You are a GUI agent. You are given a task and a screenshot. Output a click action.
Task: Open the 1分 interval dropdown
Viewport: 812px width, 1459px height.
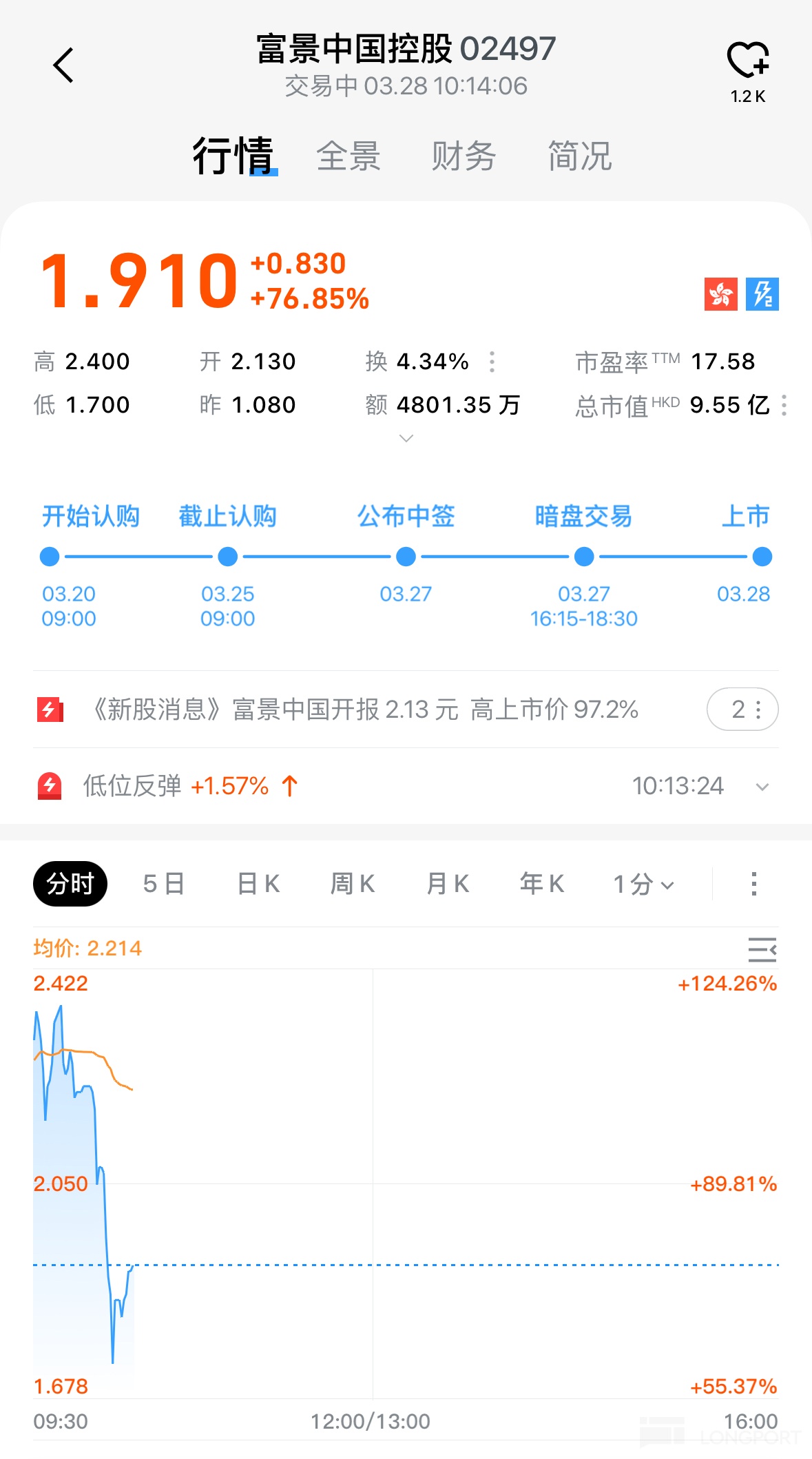click(643, 884)
